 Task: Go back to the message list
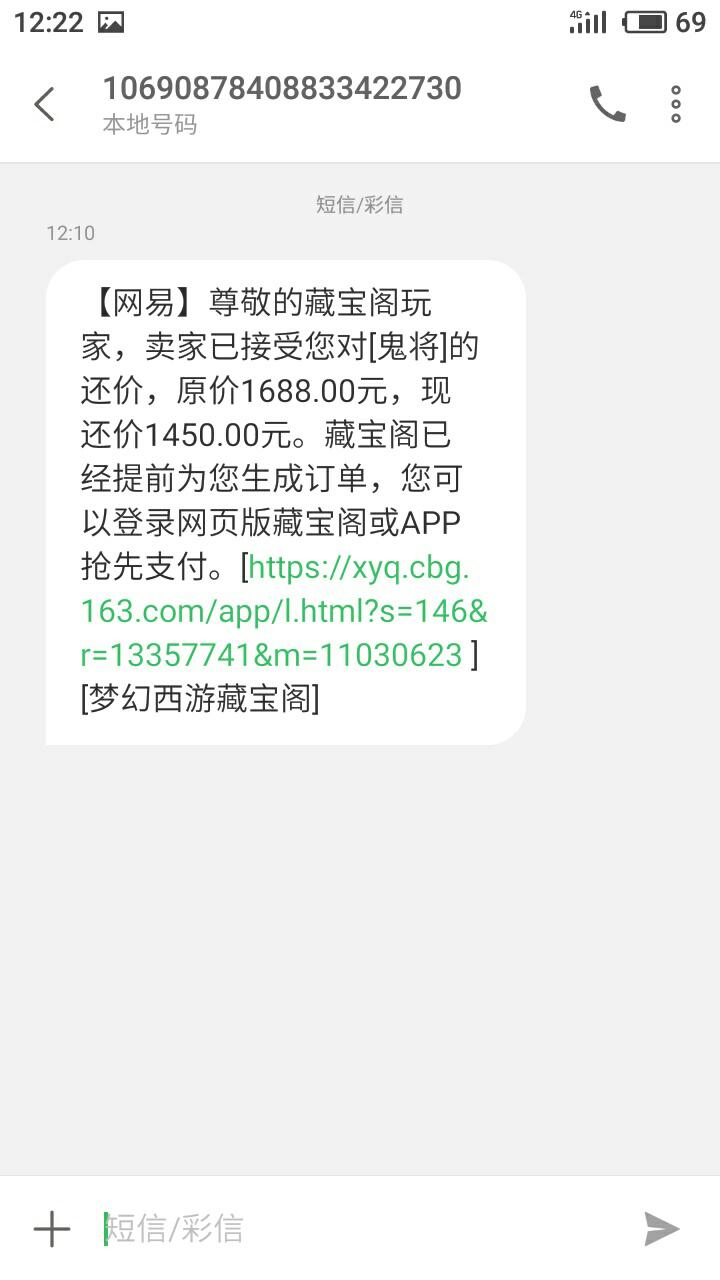(x=44, y=104)
